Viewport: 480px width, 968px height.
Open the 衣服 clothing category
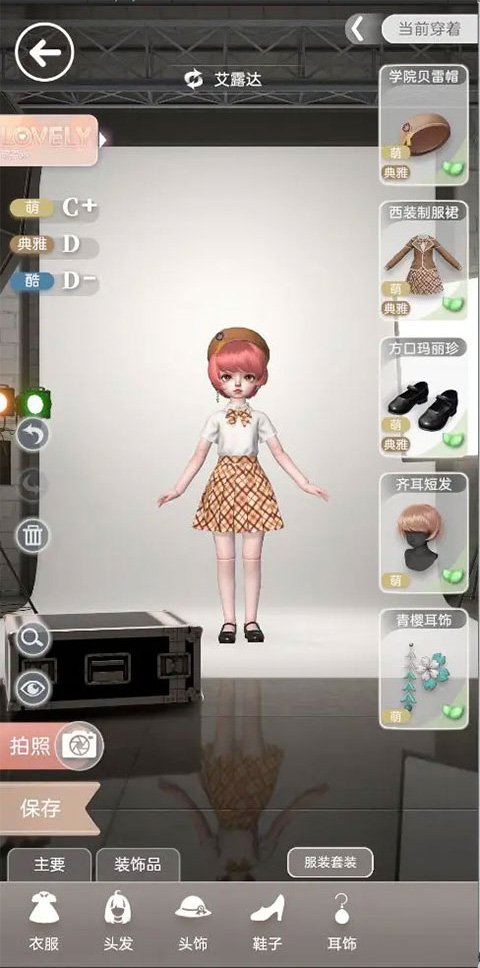pyautogui.click(x=44, y=922)
